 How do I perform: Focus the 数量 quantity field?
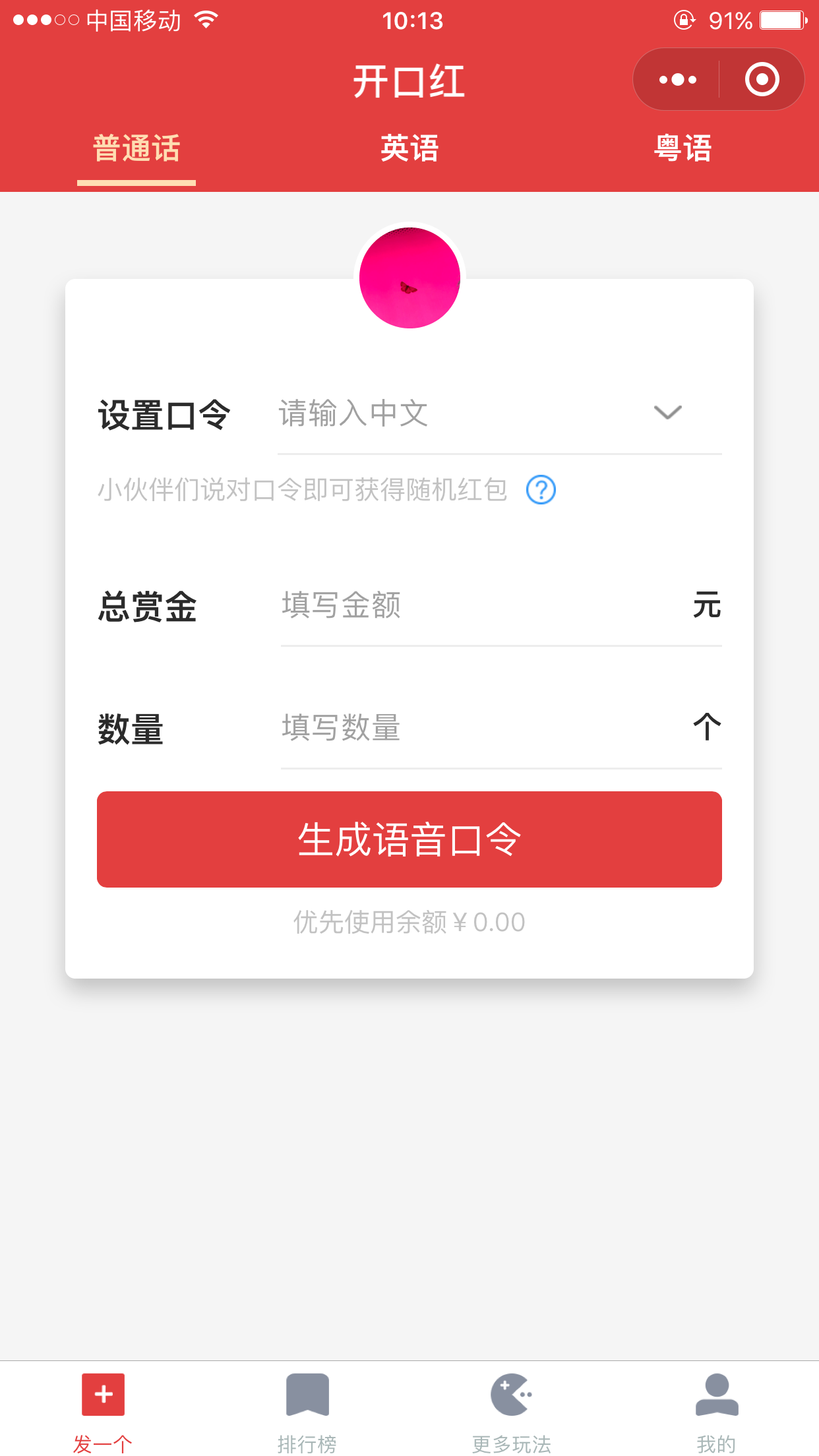pyautogui.click(x=481, y=728)
